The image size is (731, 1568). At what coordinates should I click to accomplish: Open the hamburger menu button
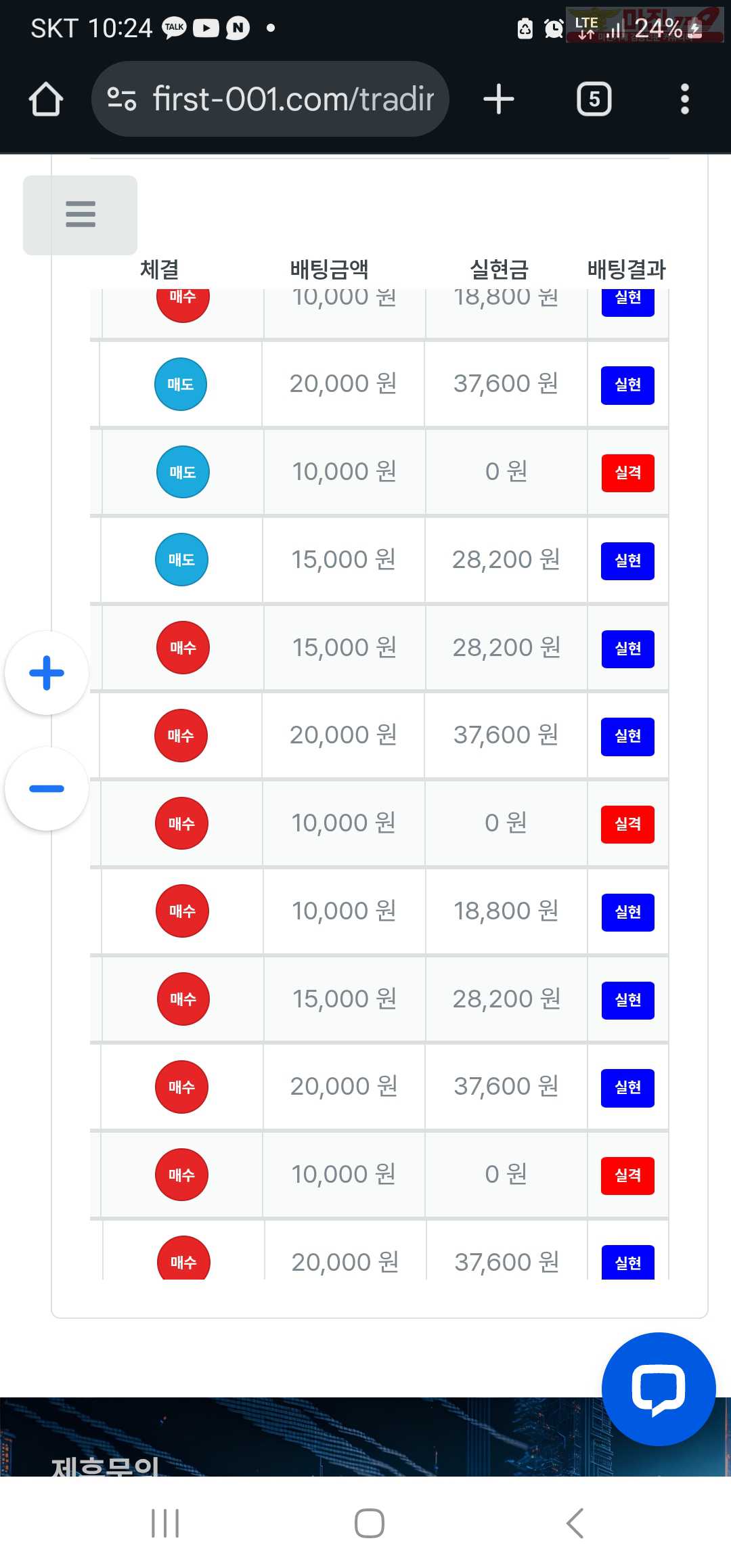coord(80,215)
